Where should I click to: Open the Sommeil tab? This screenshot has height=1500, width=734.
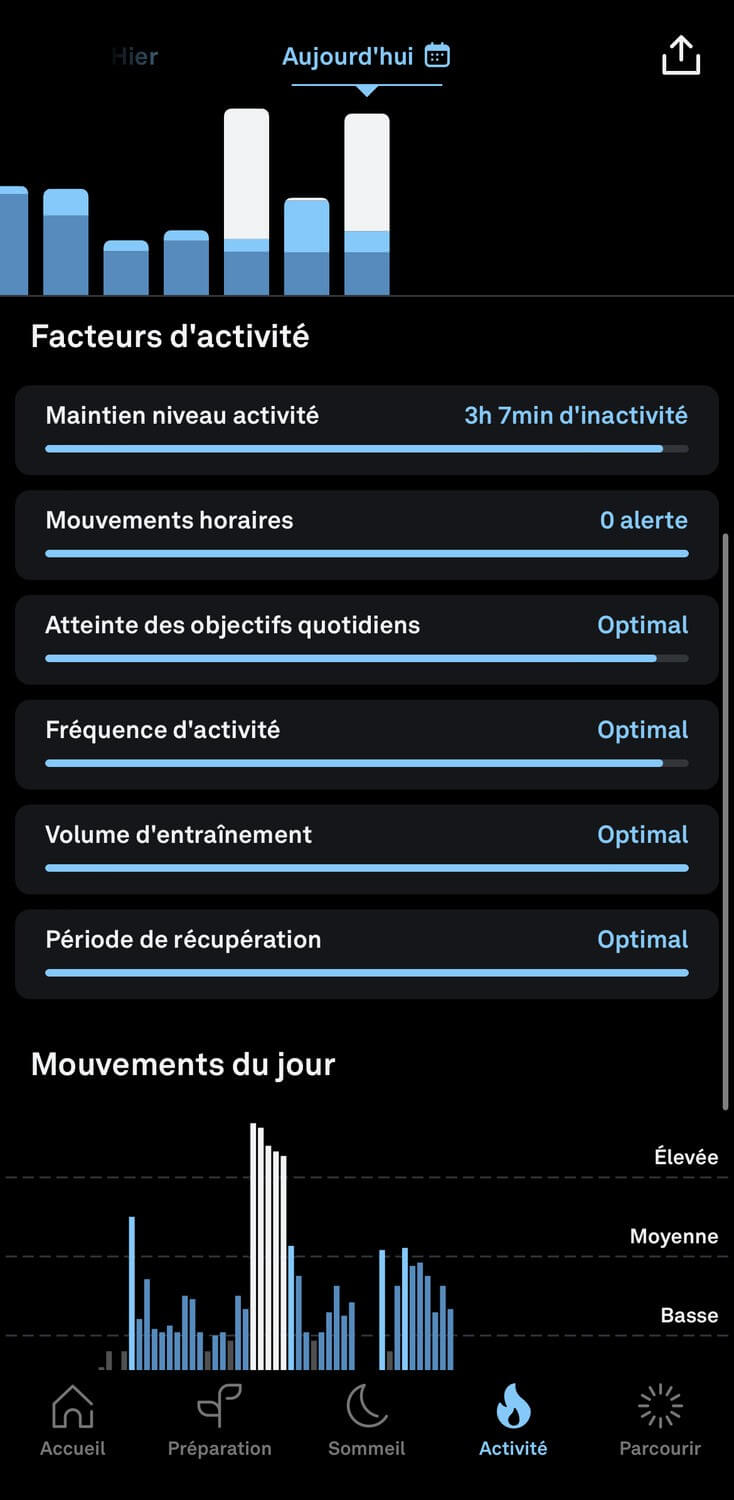[x=367, y=1420]
